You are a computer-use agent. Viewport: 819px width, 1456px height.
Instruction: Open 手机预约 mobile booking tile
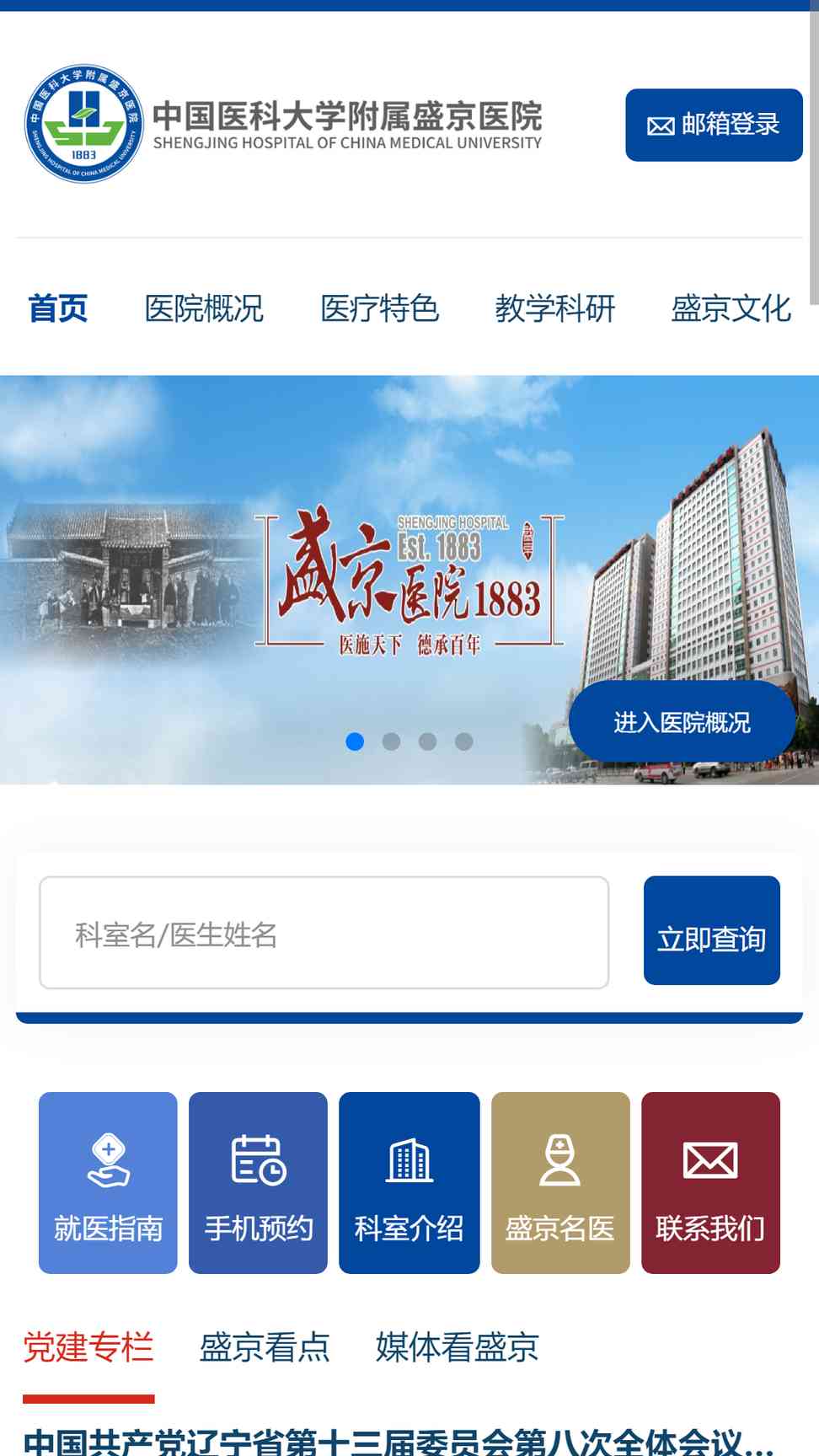[x=258, y=1182]
